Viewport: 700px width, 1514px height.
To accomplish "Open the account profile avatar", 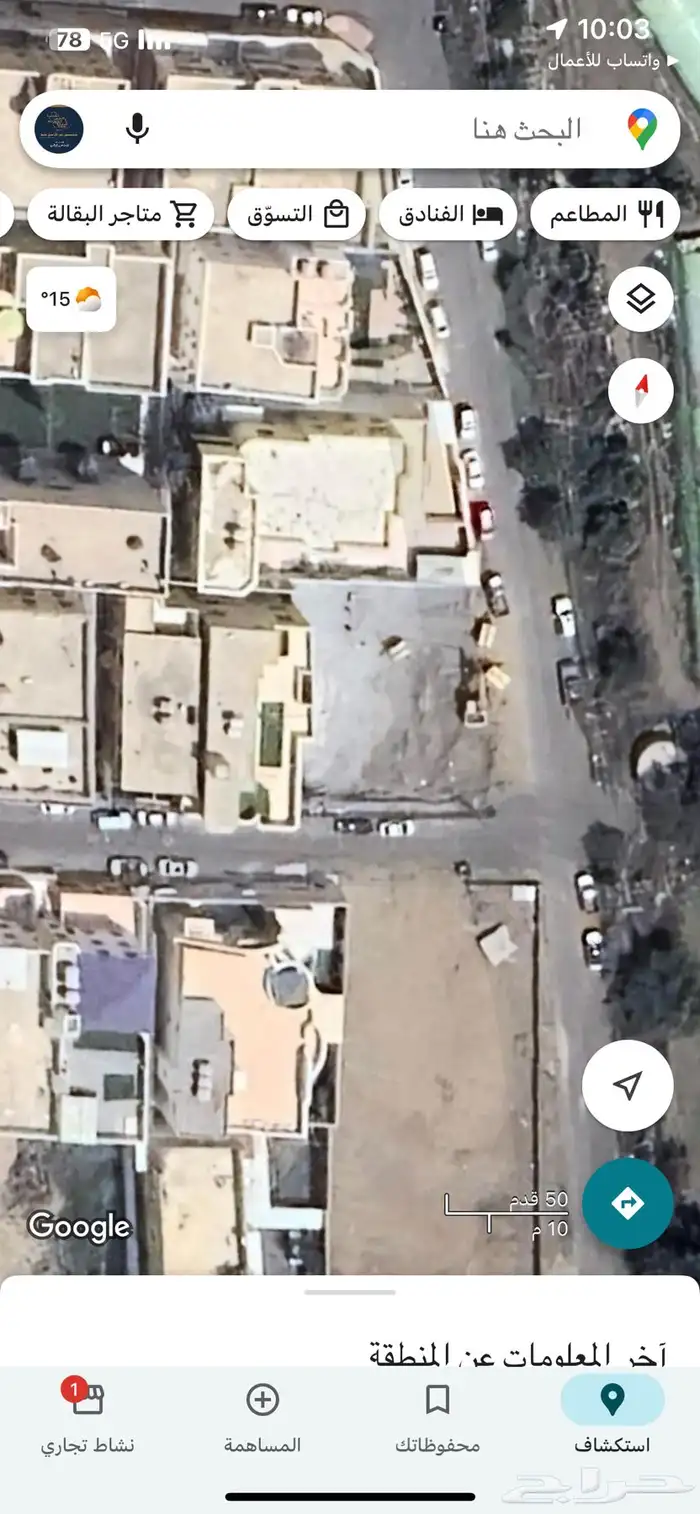I will 59,129.
